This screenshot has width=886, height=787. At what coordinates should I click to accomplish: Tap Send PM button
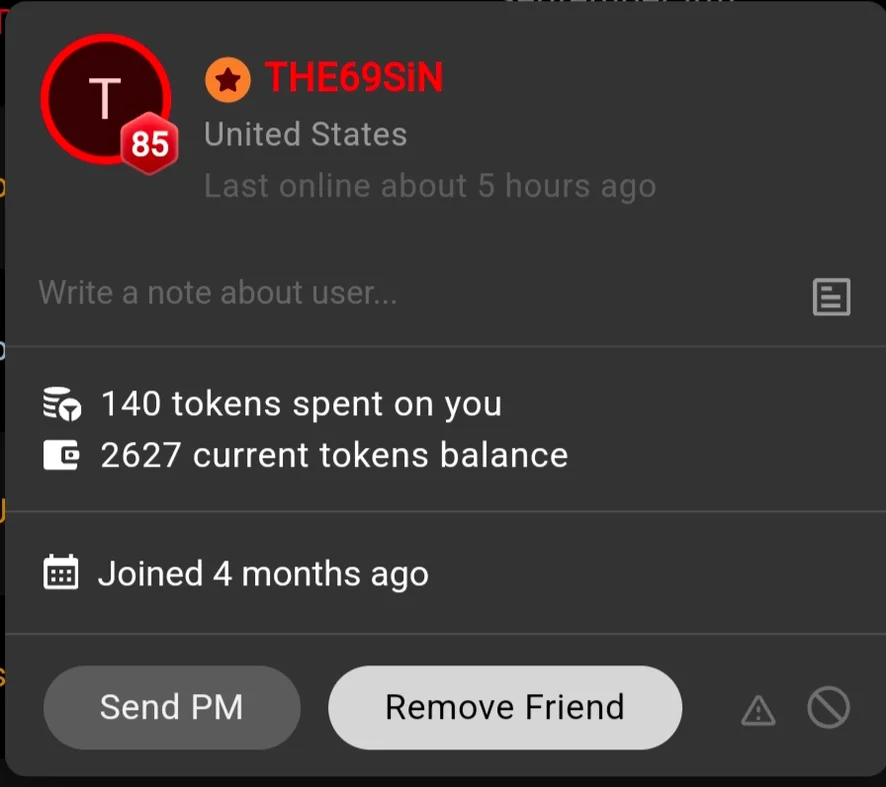pos(171,707)
